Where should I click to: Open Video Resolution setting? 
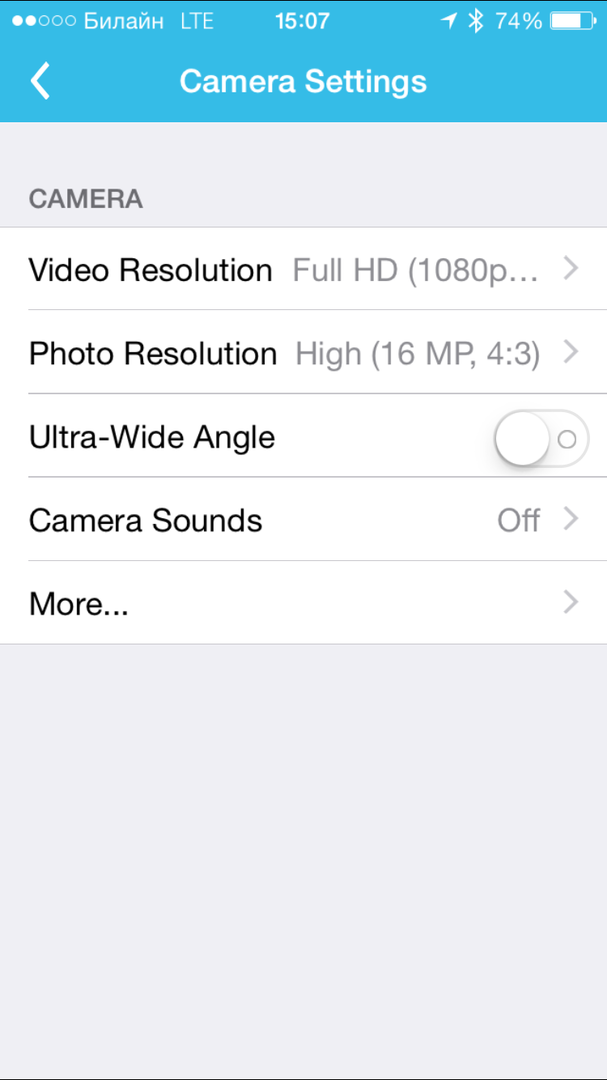point(303,270)
